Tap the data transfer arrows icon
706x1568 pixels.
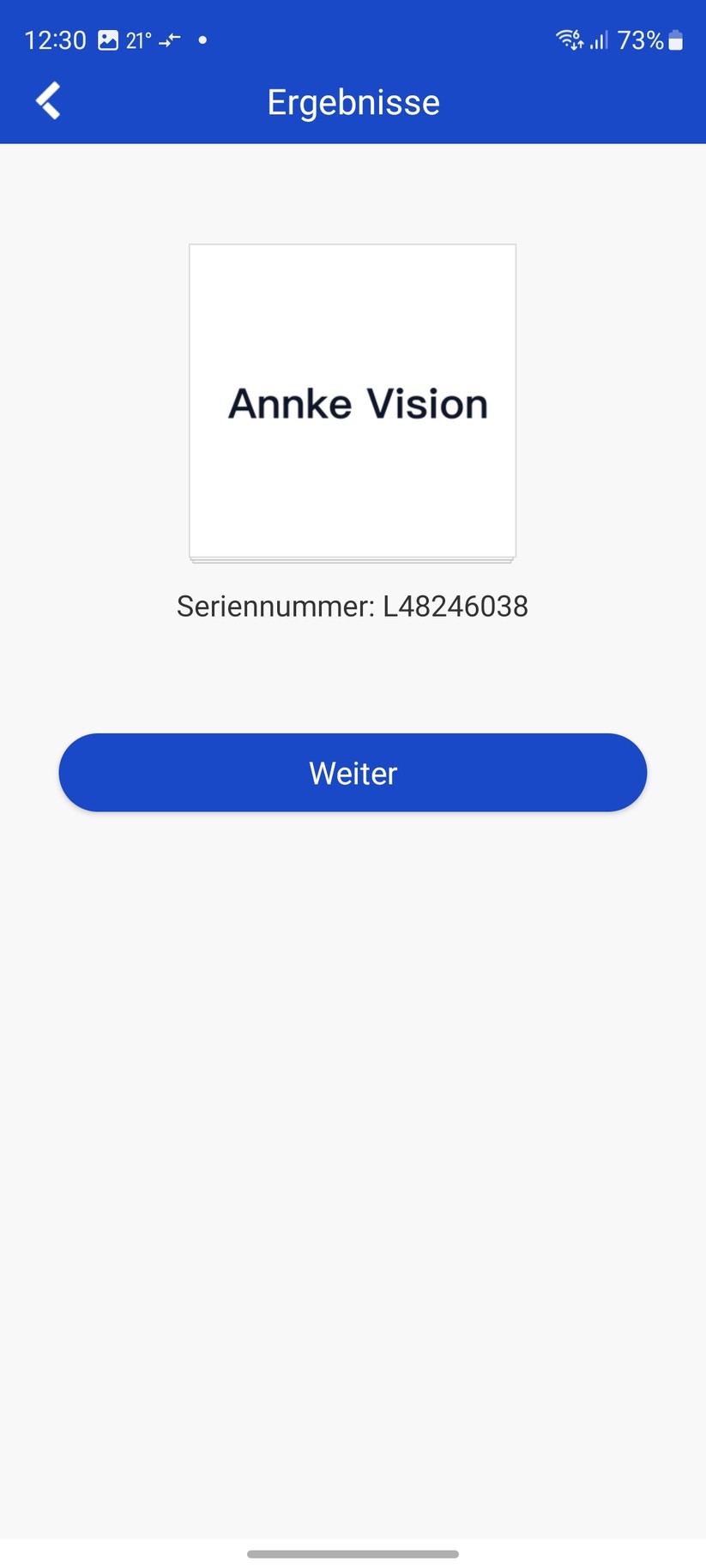click(168, 39)
